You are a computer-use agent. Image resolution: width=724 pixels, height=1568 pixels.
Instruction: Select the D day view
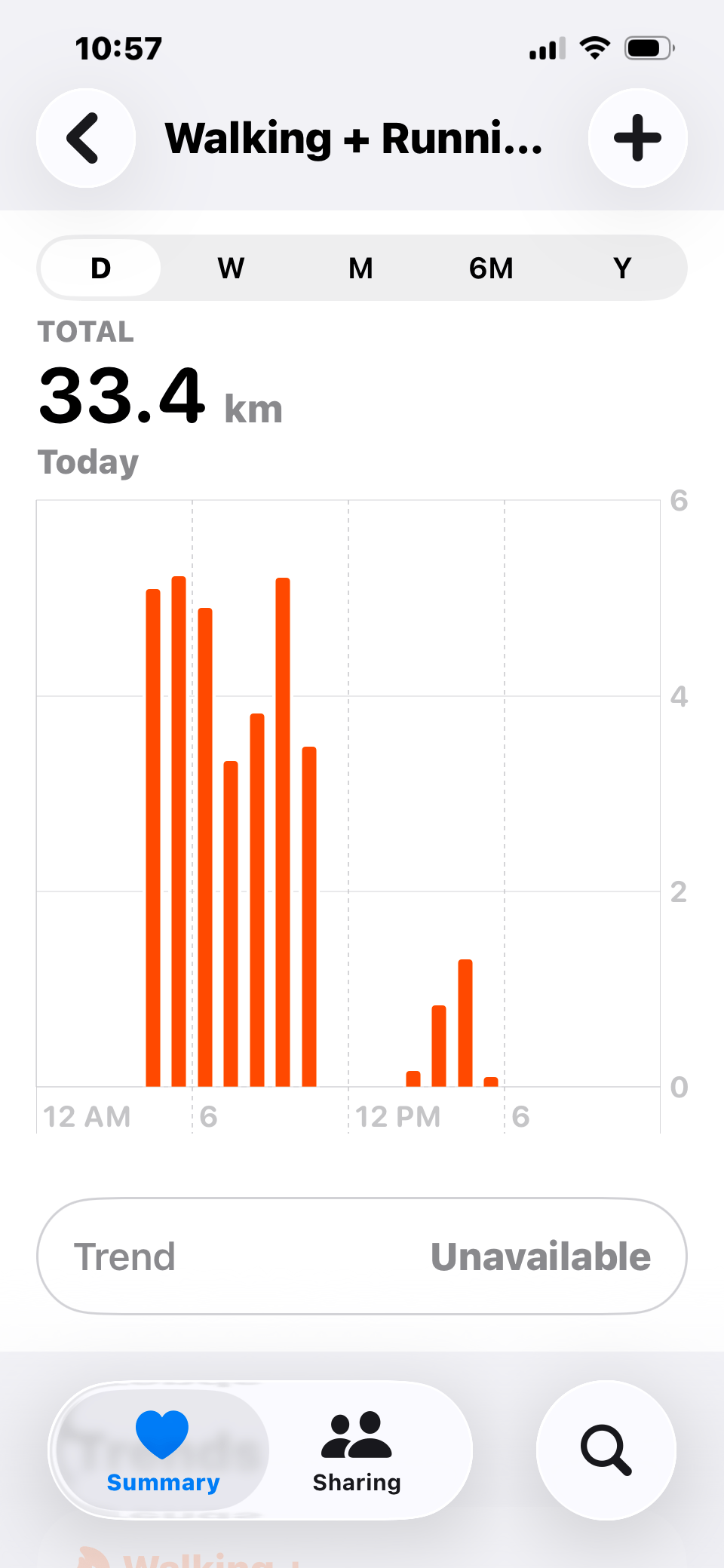click(x=100, y=268)
